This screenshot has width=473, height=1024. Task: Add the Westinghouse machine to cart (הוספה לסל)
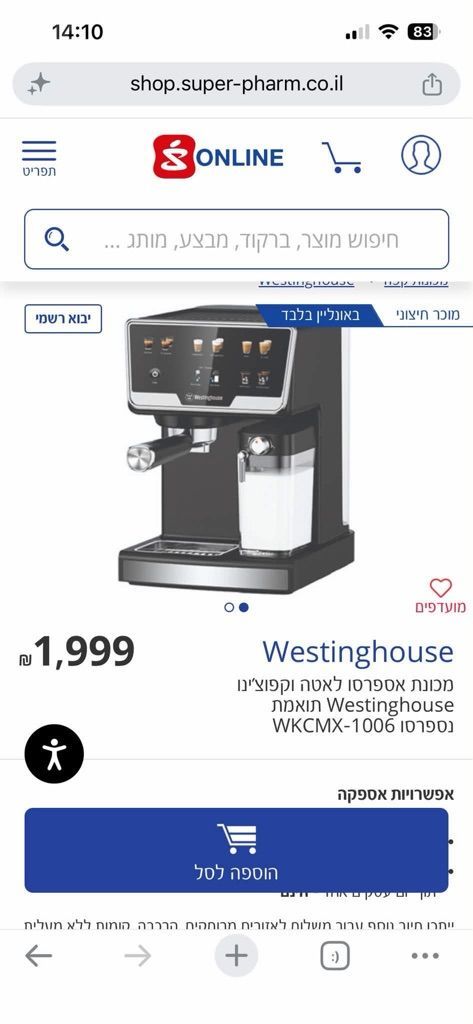[236, 850]
